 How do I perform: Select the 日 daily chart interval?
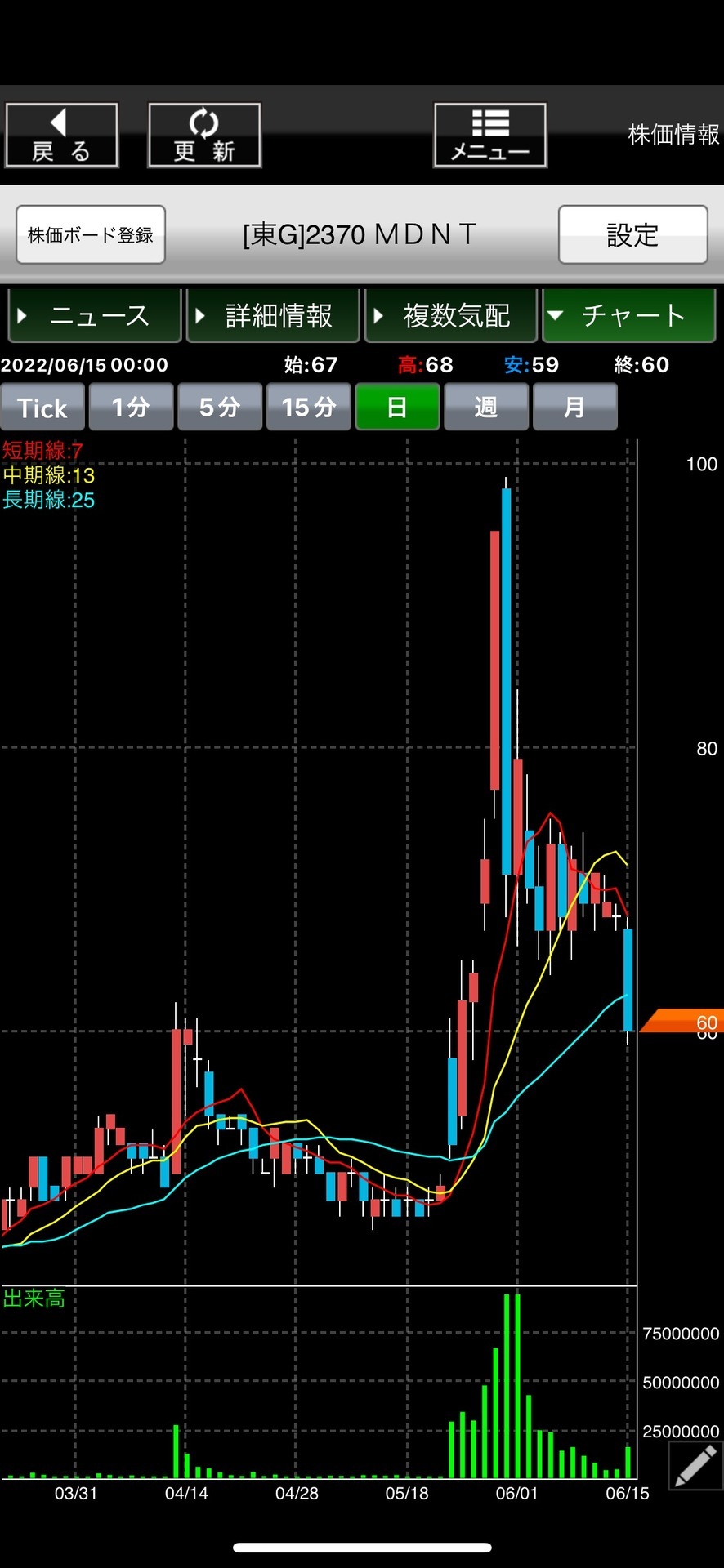coord(398,407)
